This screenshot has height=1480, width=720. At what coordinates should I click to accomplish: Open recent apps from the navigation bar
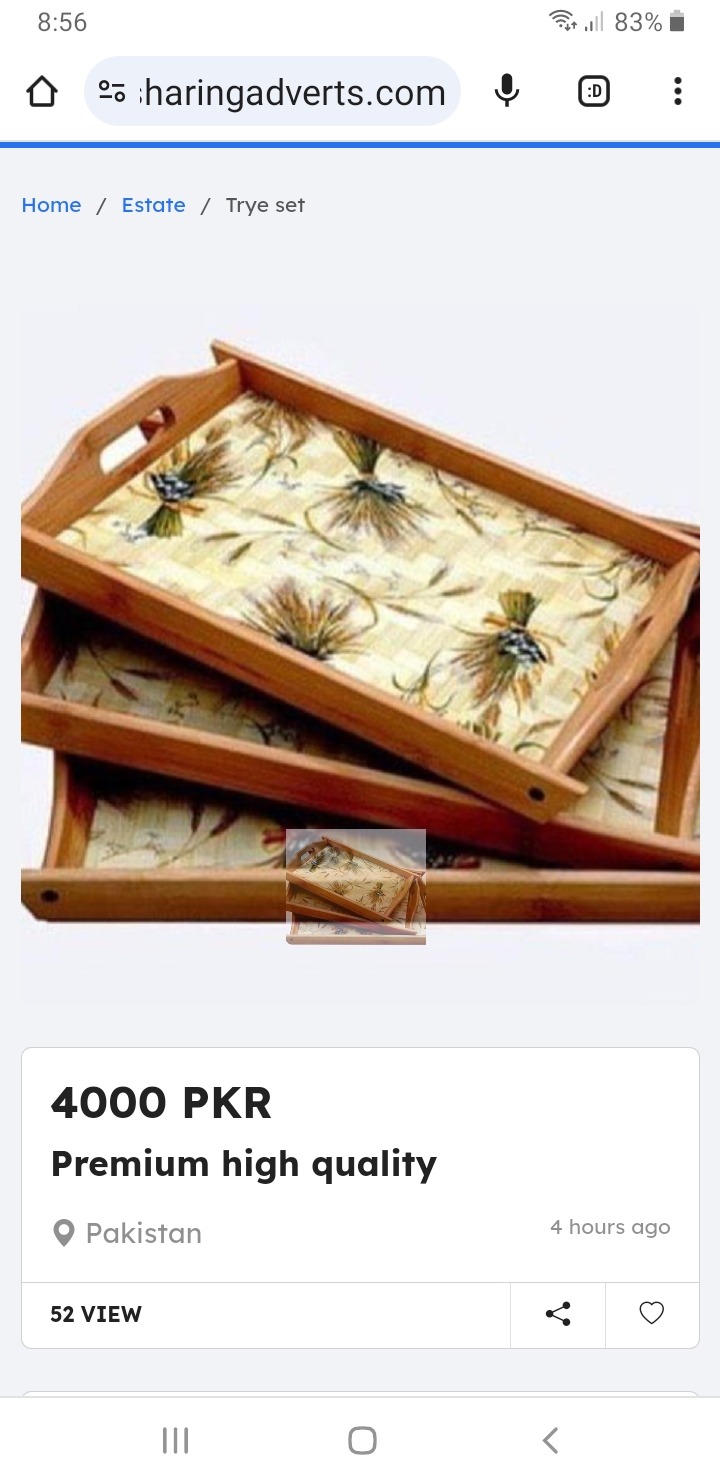175,1440
